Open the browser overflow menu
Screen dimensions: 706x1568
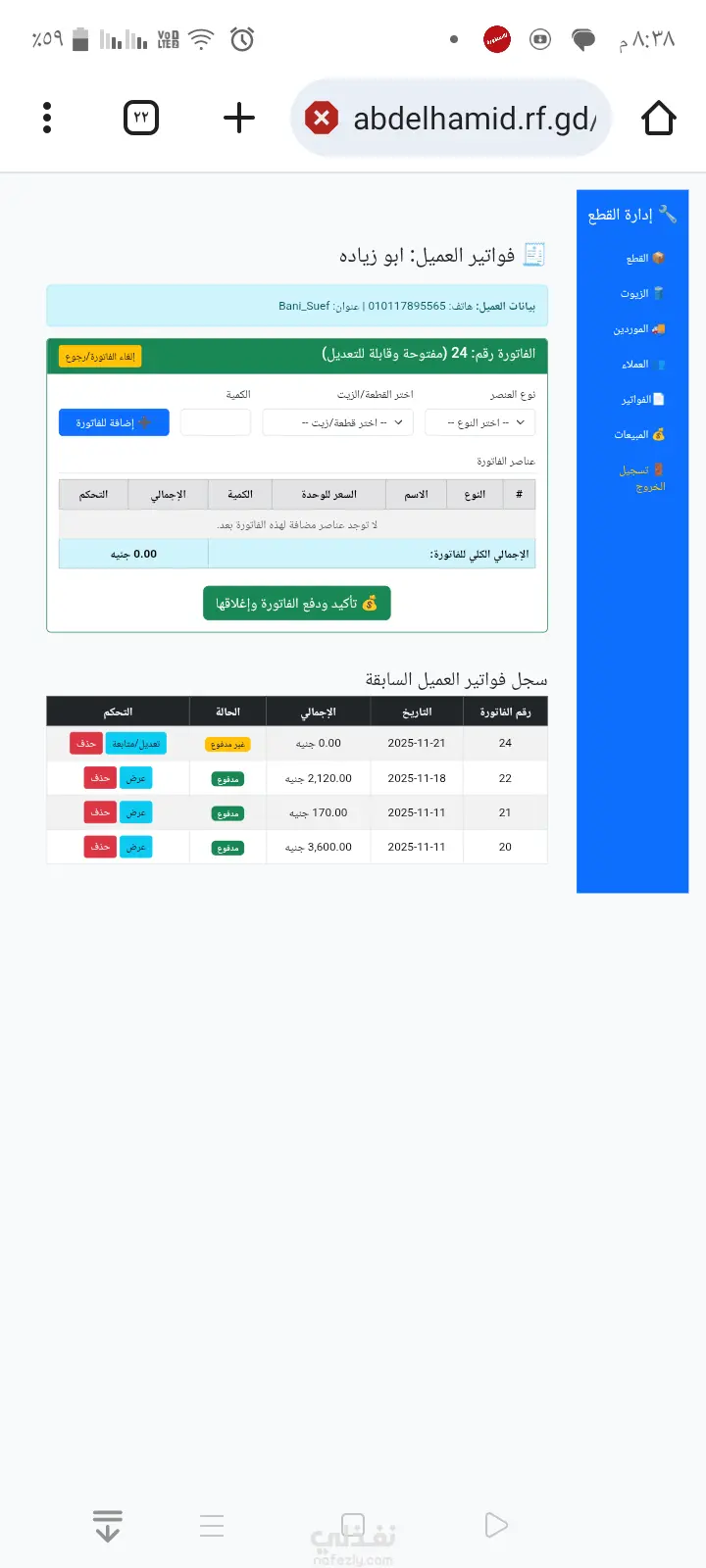[47, 119]
